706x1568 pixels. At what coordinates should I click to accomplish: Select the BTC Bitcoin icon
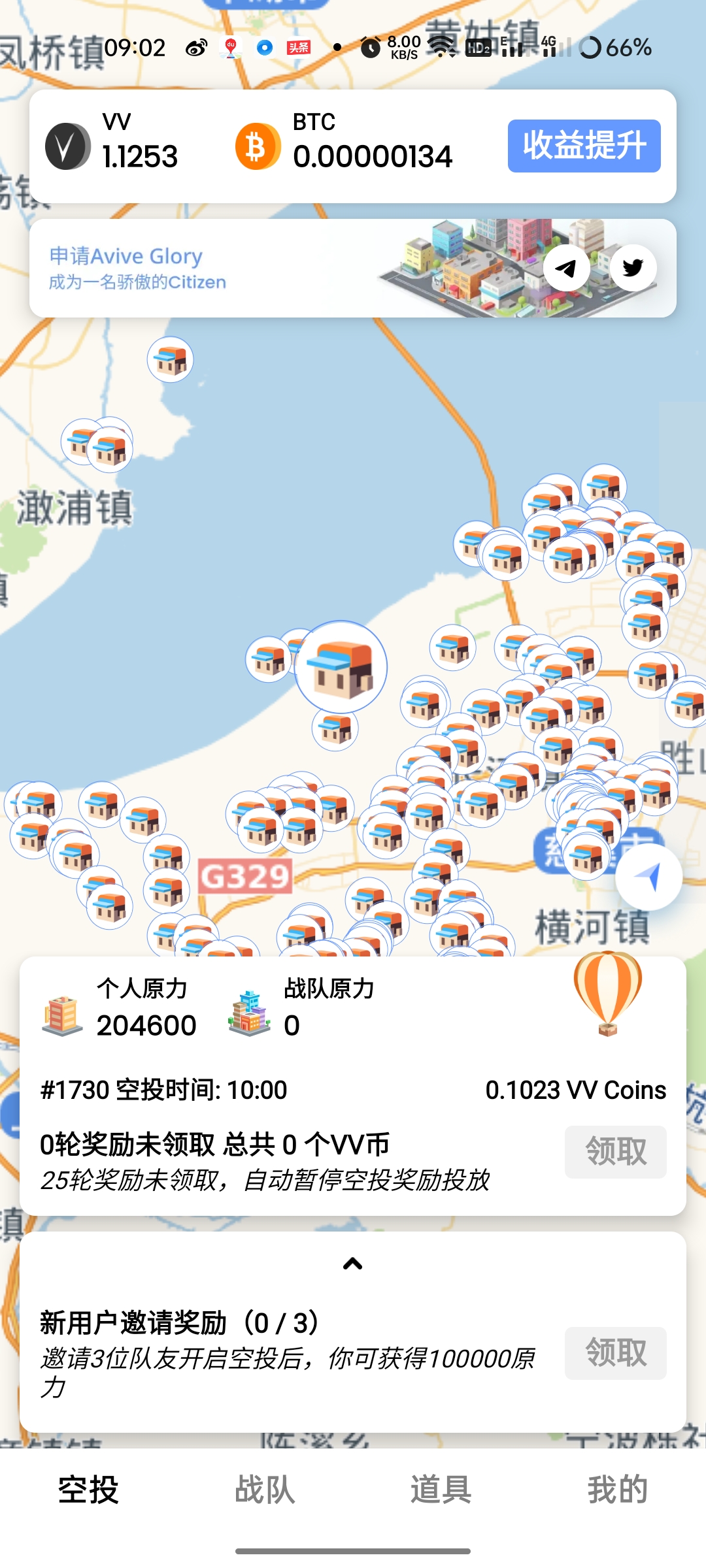pos(256,145)
